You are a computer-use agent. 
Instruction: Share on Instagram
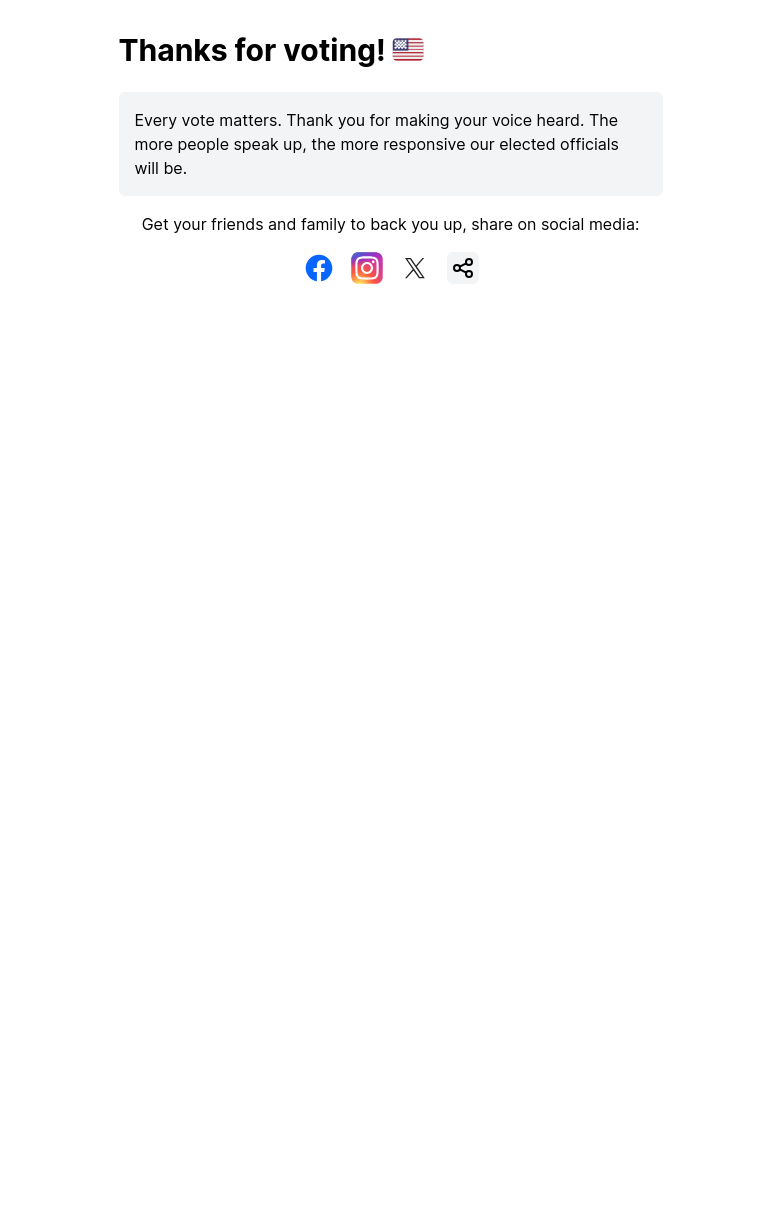tap(367, 268)
